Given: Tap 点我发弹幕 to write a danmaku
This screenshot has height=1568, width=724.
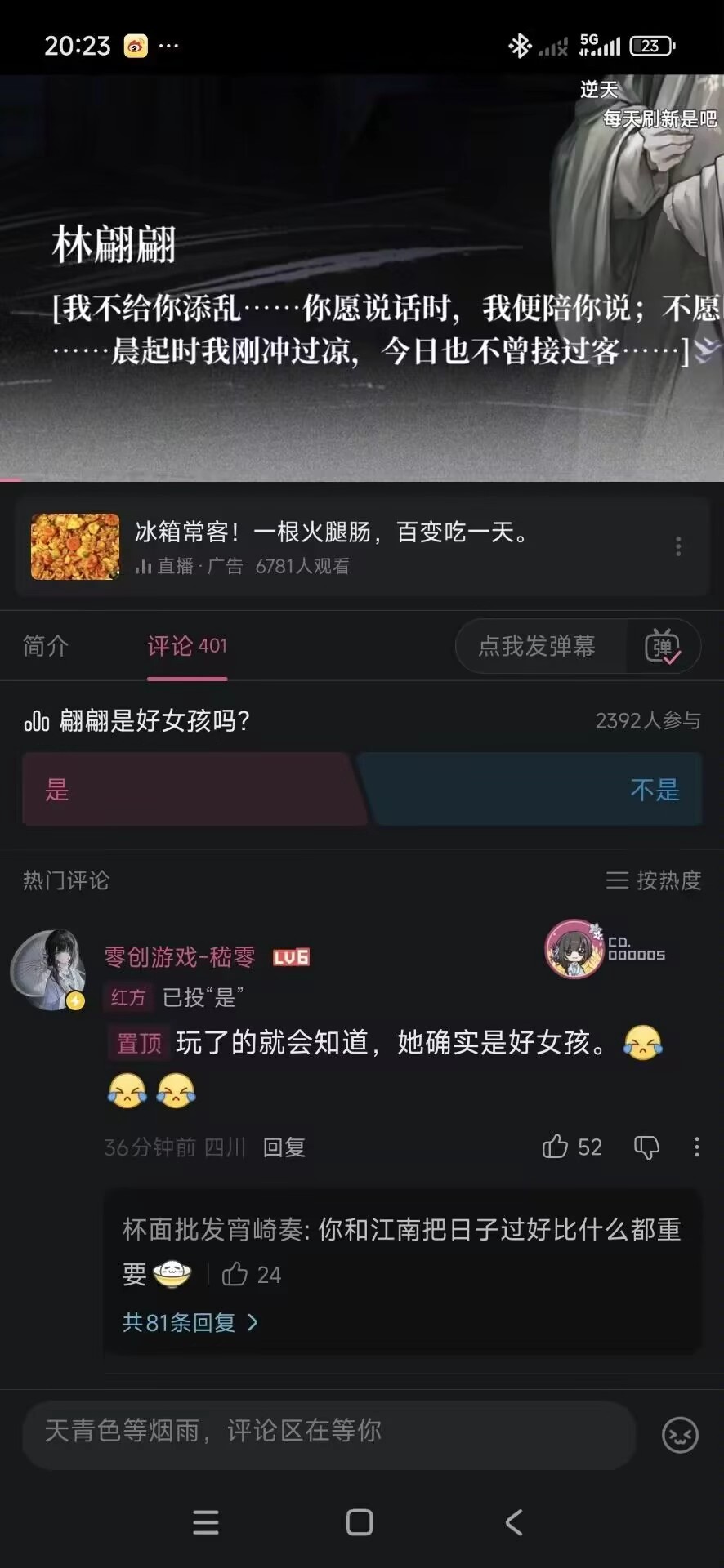Looking at the screenshot, I should pos(537,646).
